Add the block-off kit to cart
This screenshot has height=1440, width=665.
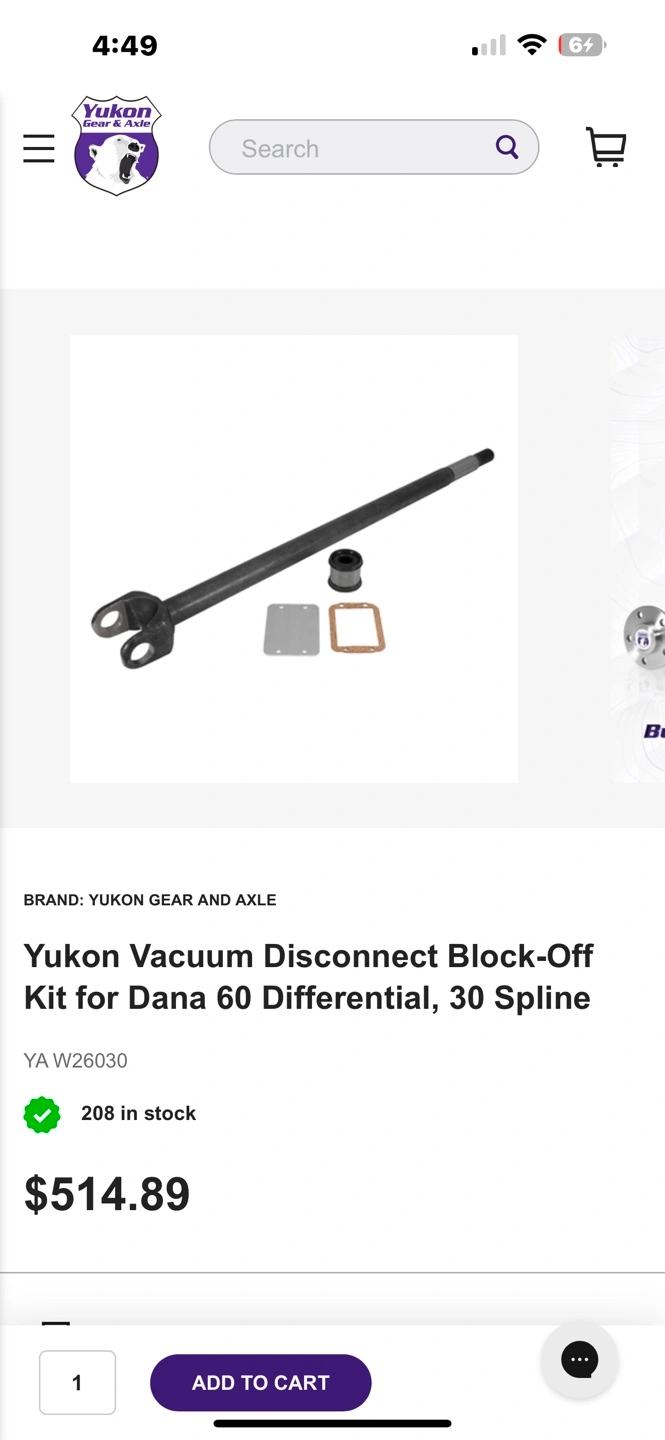261,1382
